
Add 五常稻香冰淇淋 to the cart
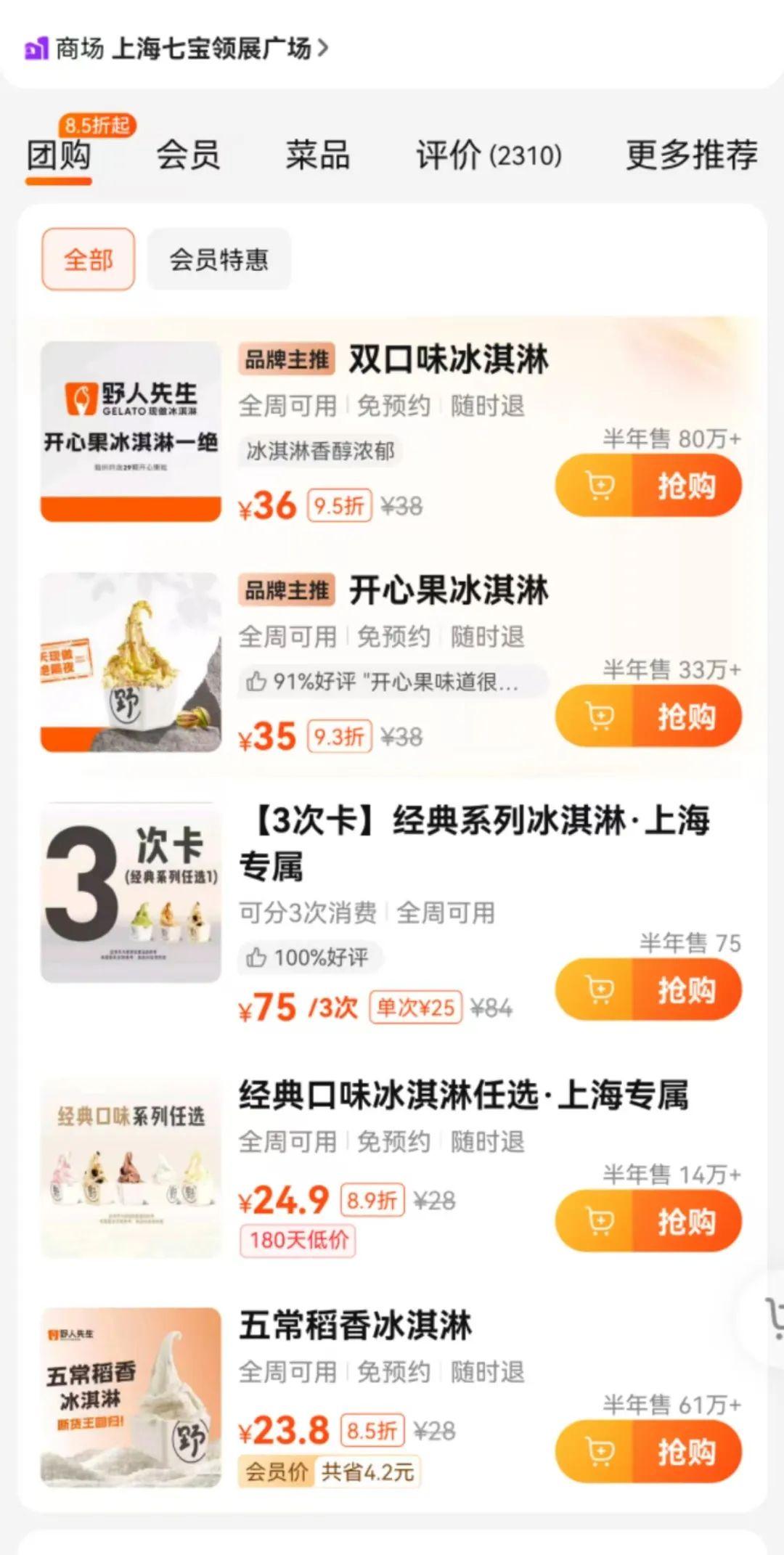pyautogui.click(x=598, y=1452)
